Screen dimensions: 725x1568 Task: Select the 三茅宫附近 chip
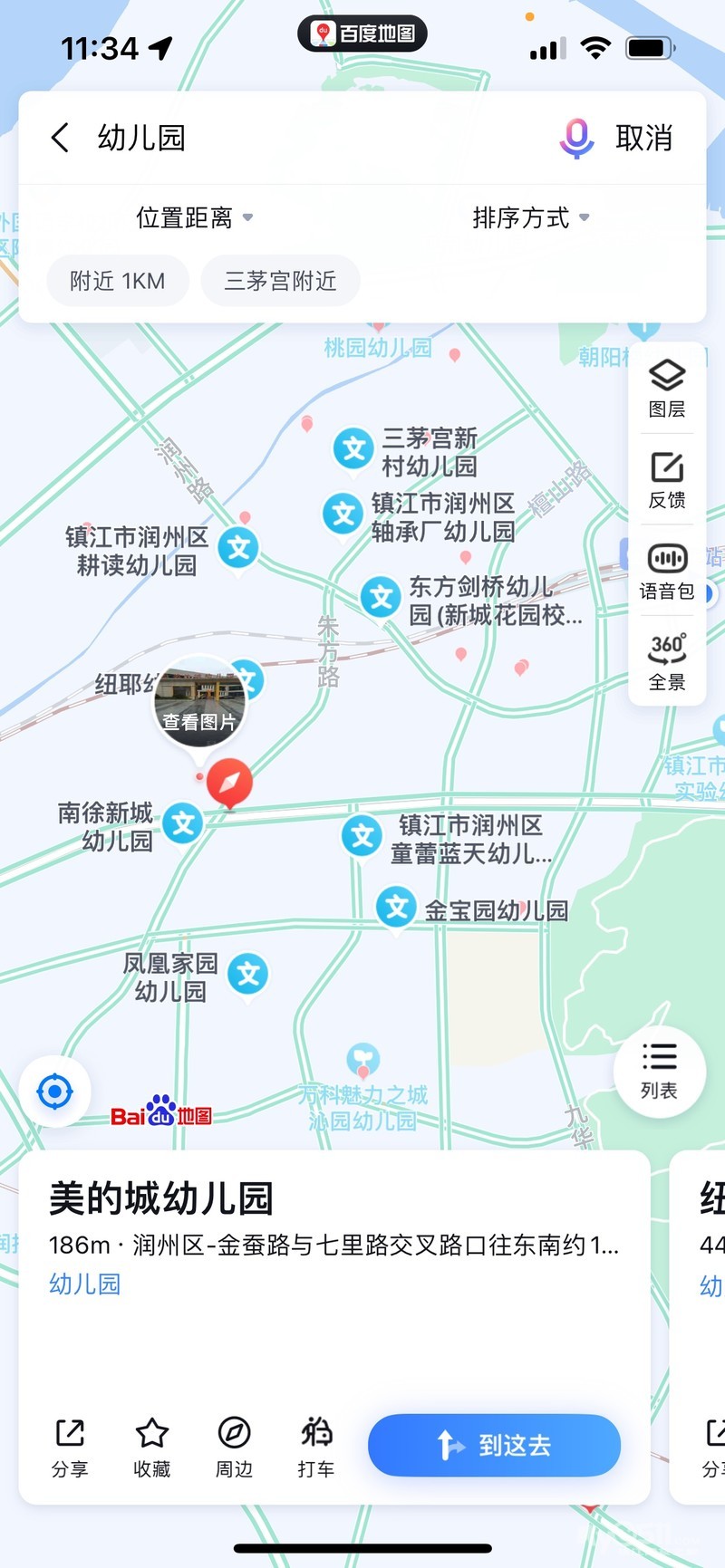tap(280, 281)
